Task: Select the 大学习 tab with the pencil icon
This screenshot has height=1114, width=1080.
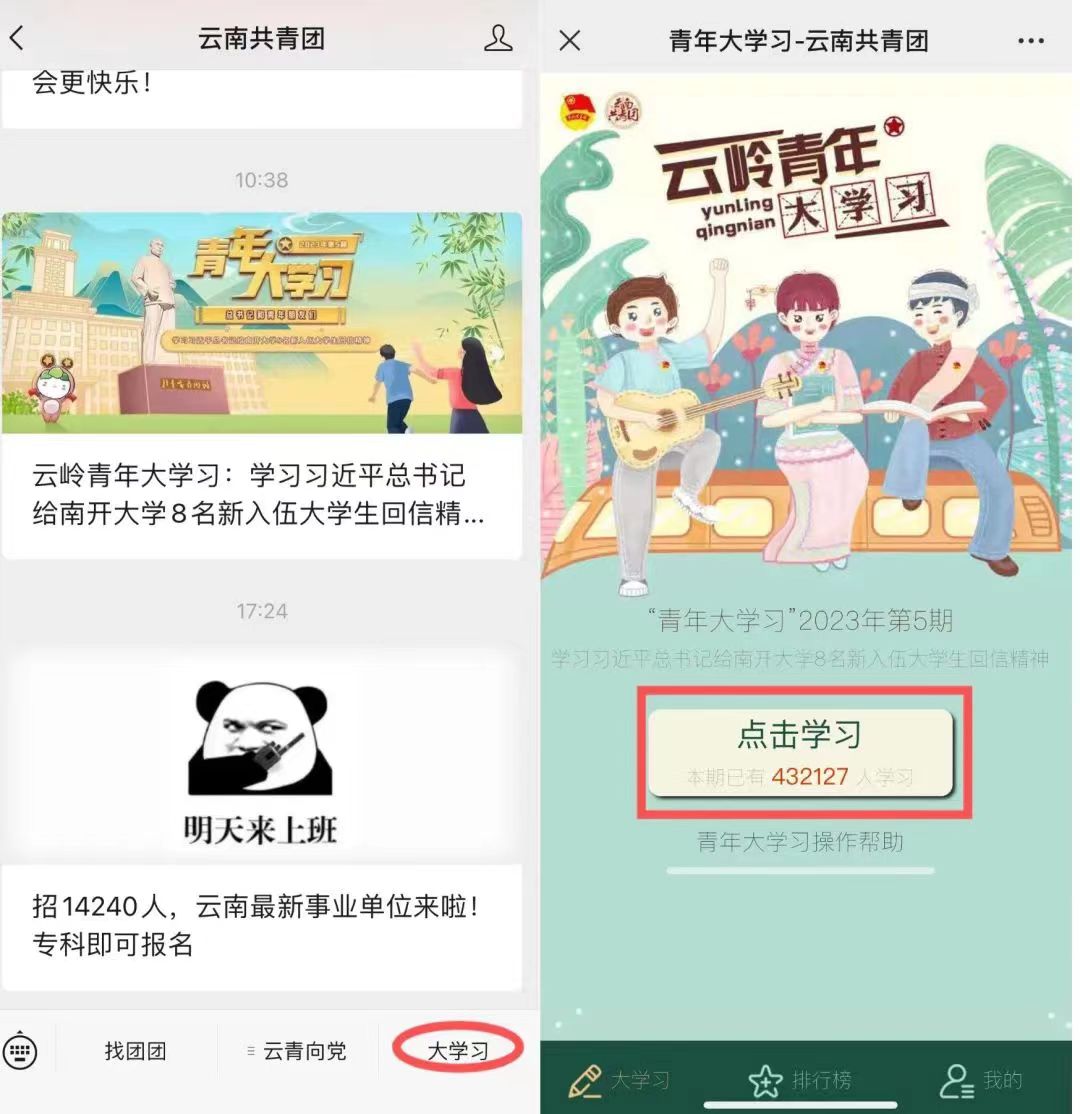Action: point(620,1080)
